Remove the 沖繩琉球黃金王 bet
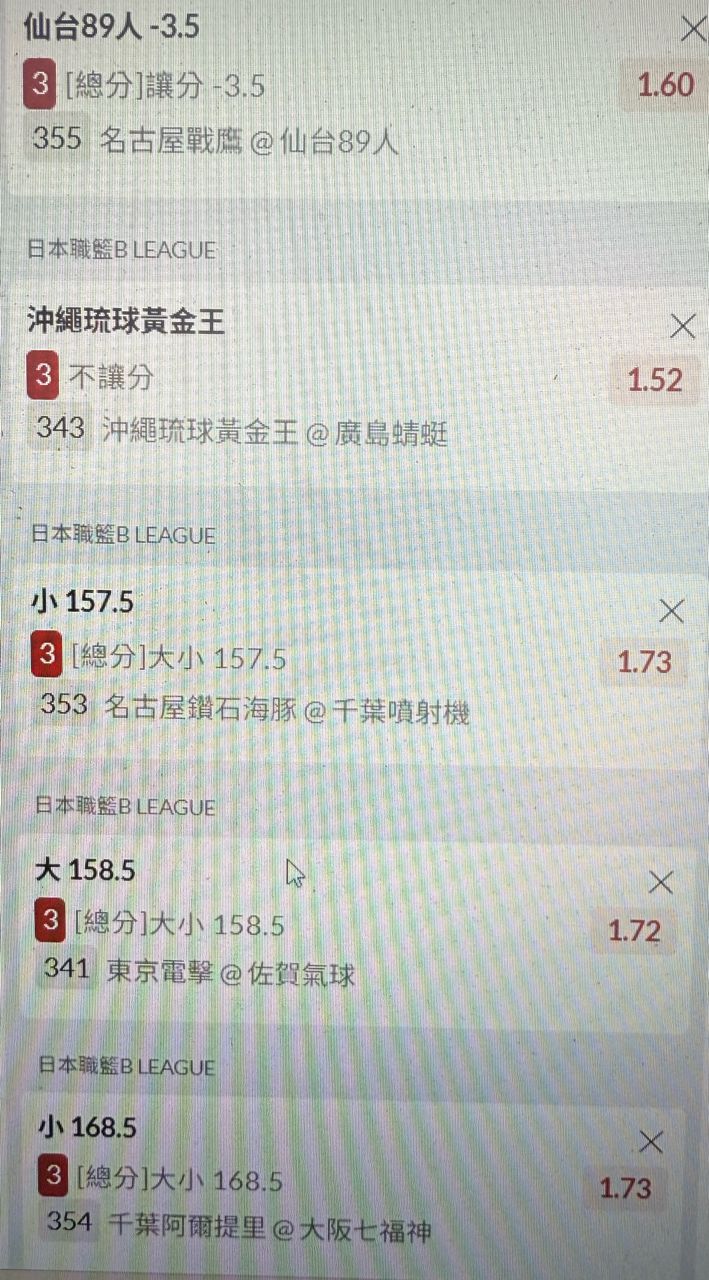 (682, 325)
